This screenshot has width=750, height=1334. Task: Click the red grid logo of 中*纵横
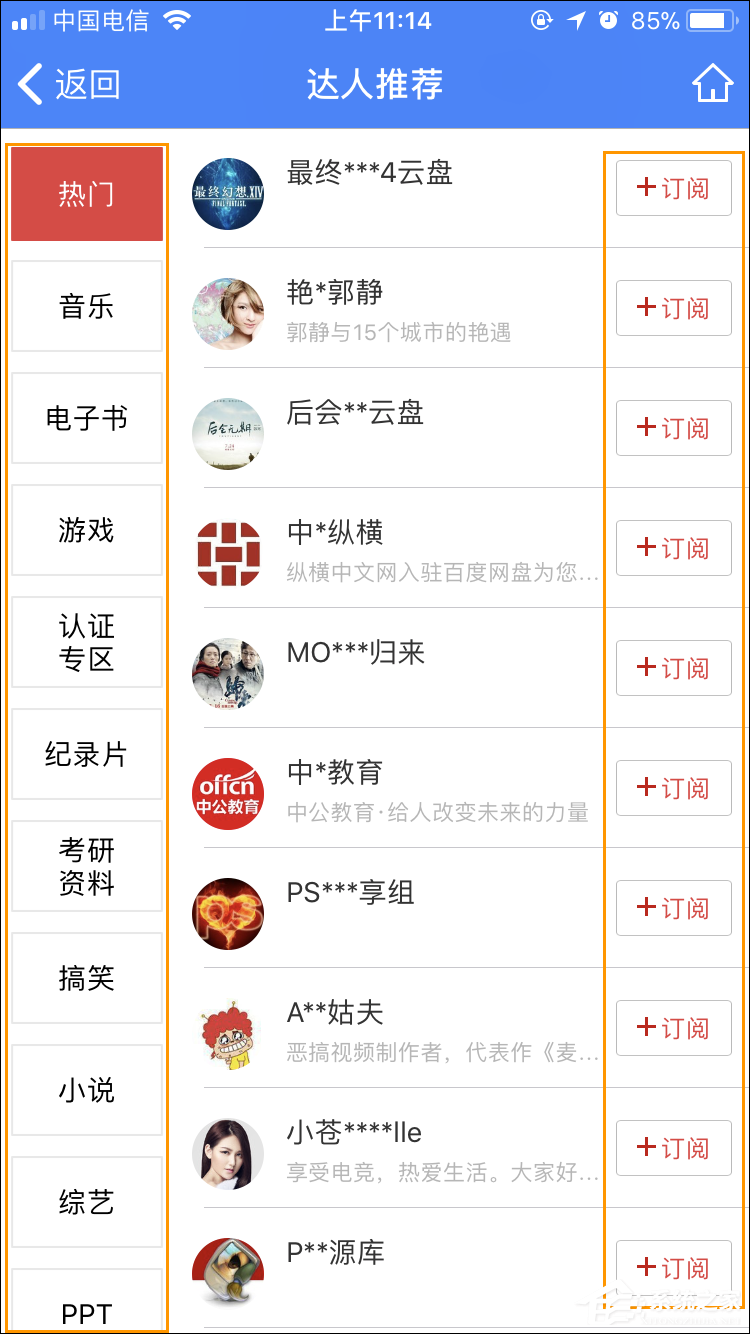228,551
